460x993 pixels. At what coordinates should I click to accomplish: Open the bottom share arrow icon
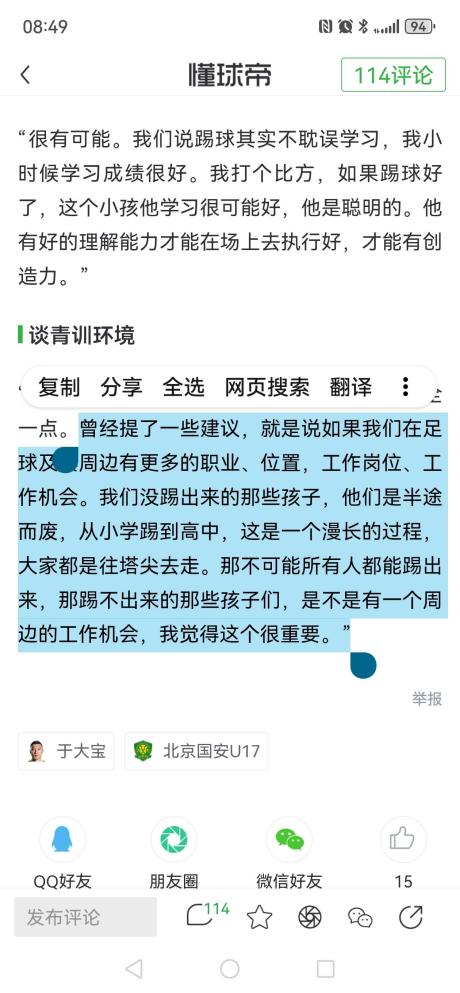pos(411,917)
